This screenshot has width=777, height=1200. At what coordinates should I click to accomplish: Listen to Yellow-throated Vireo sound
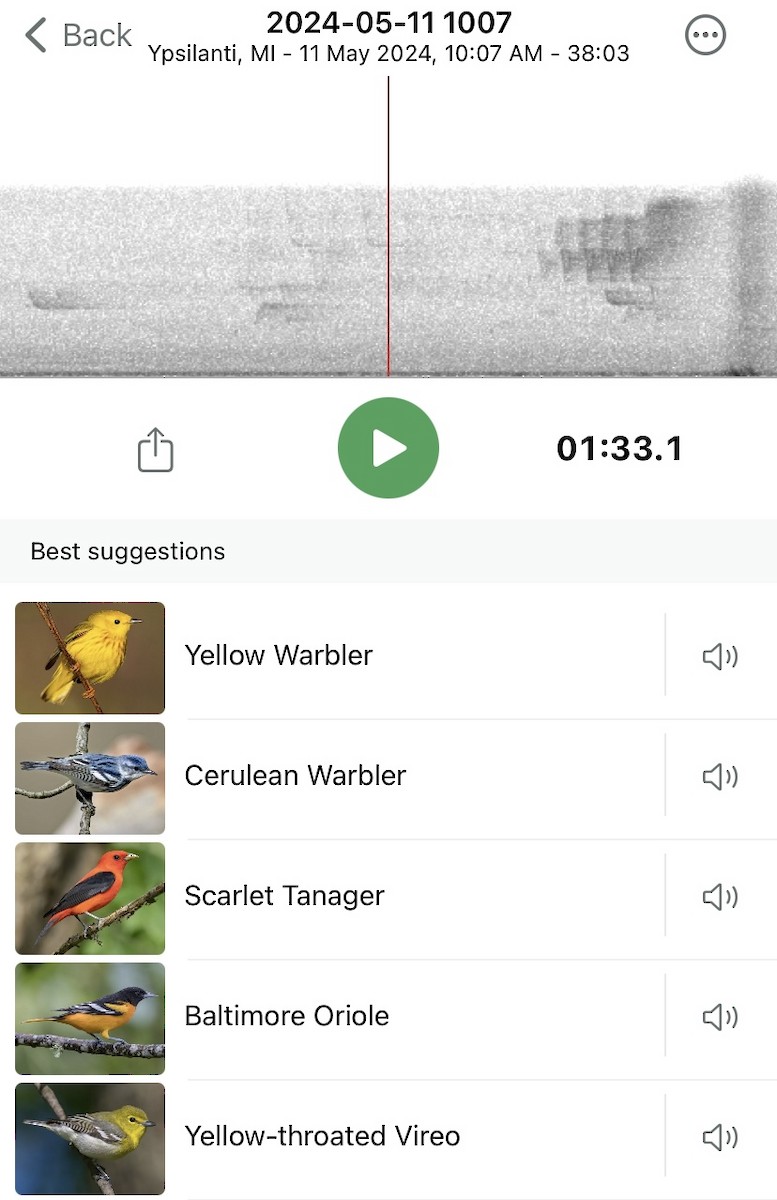(720, 1136)
